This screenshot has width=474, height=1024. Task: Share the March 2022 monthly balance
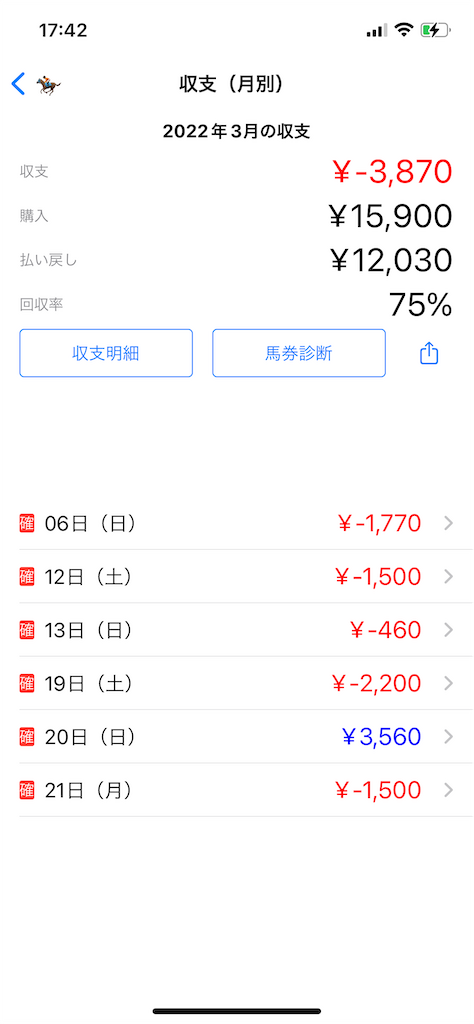429,353
